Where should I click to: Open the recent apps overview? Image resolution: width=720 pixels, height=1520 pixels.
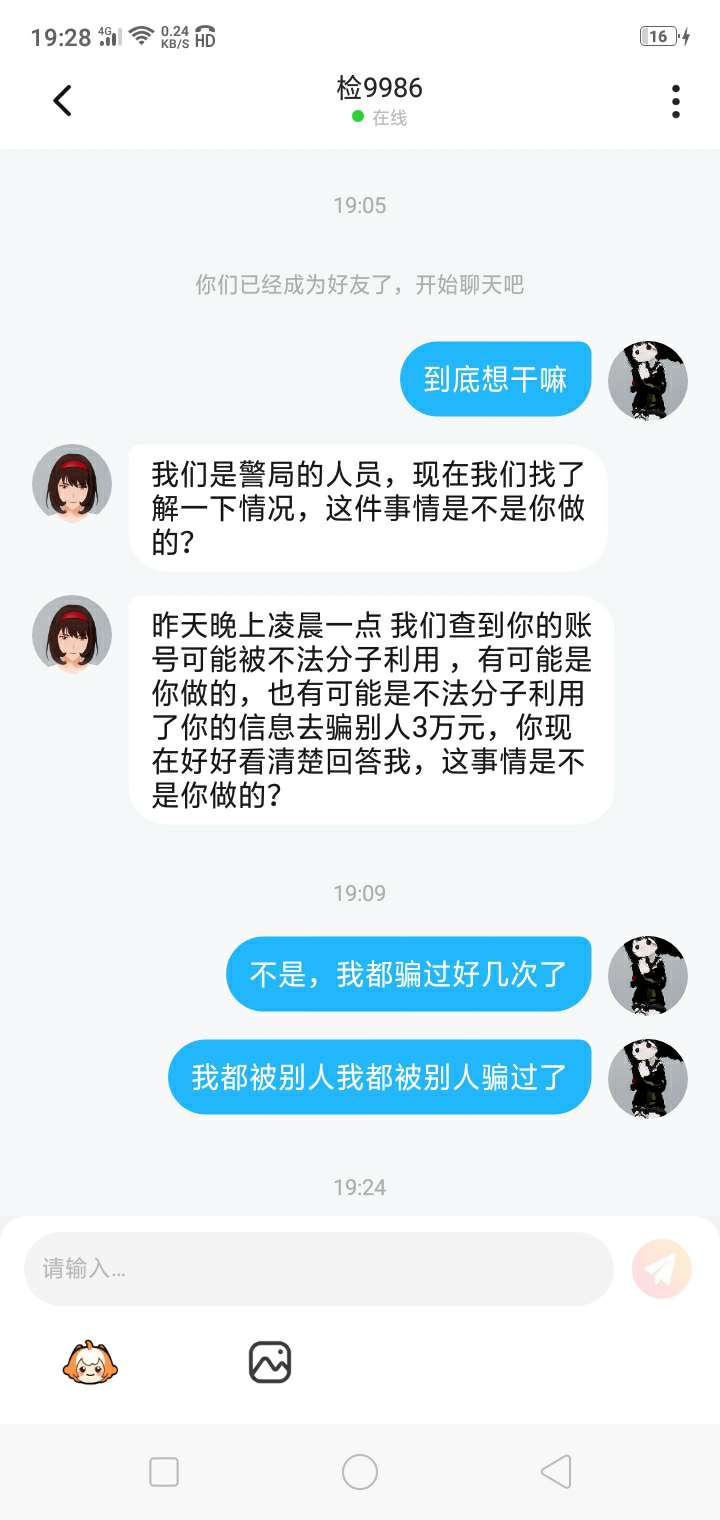click(x=164, y=1472)
